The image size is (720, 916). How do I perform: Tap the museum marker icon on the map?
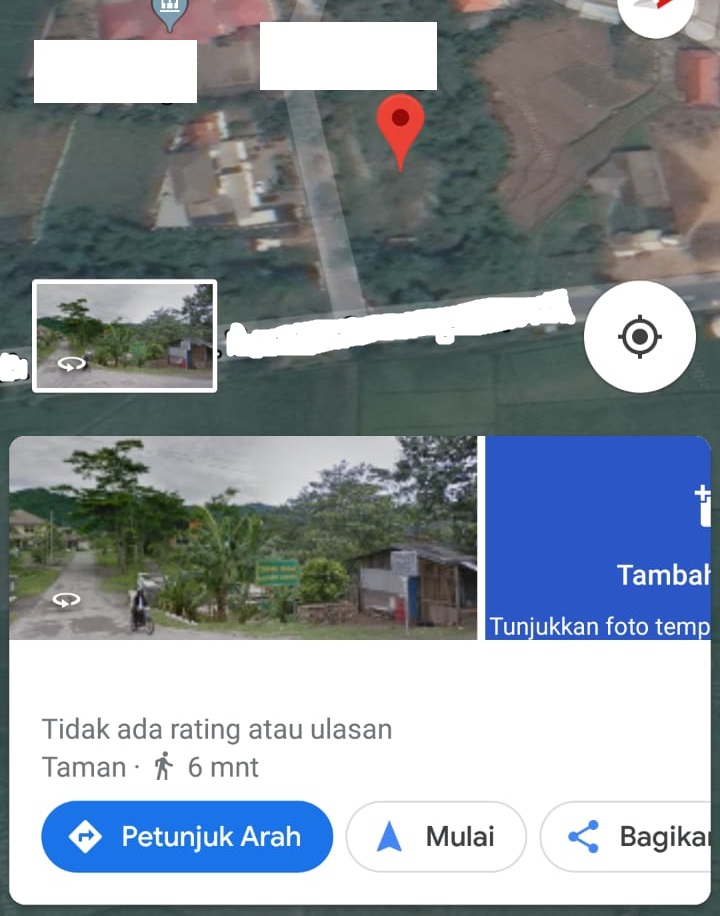169,12
